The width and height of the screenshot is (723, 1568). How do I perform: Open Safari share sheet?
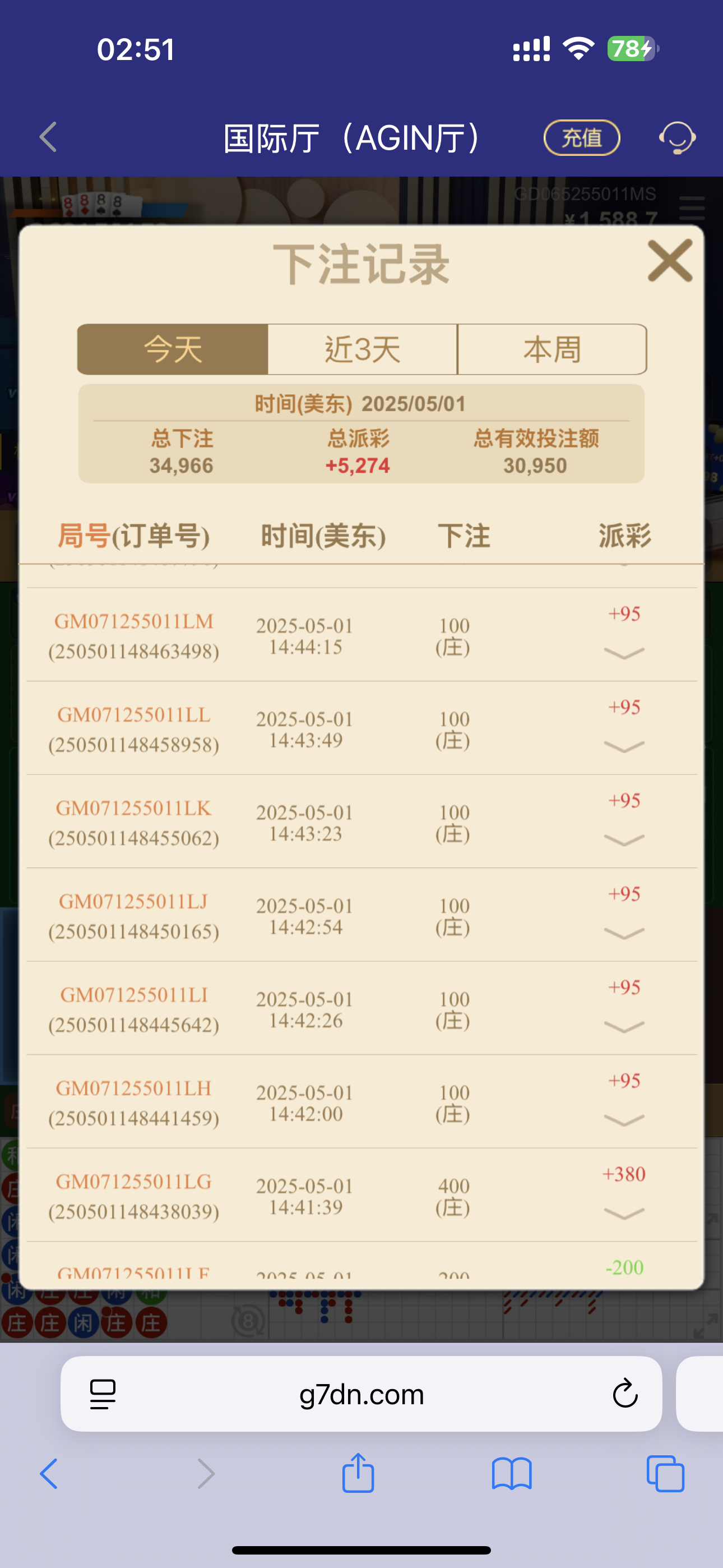(358, 1474)
